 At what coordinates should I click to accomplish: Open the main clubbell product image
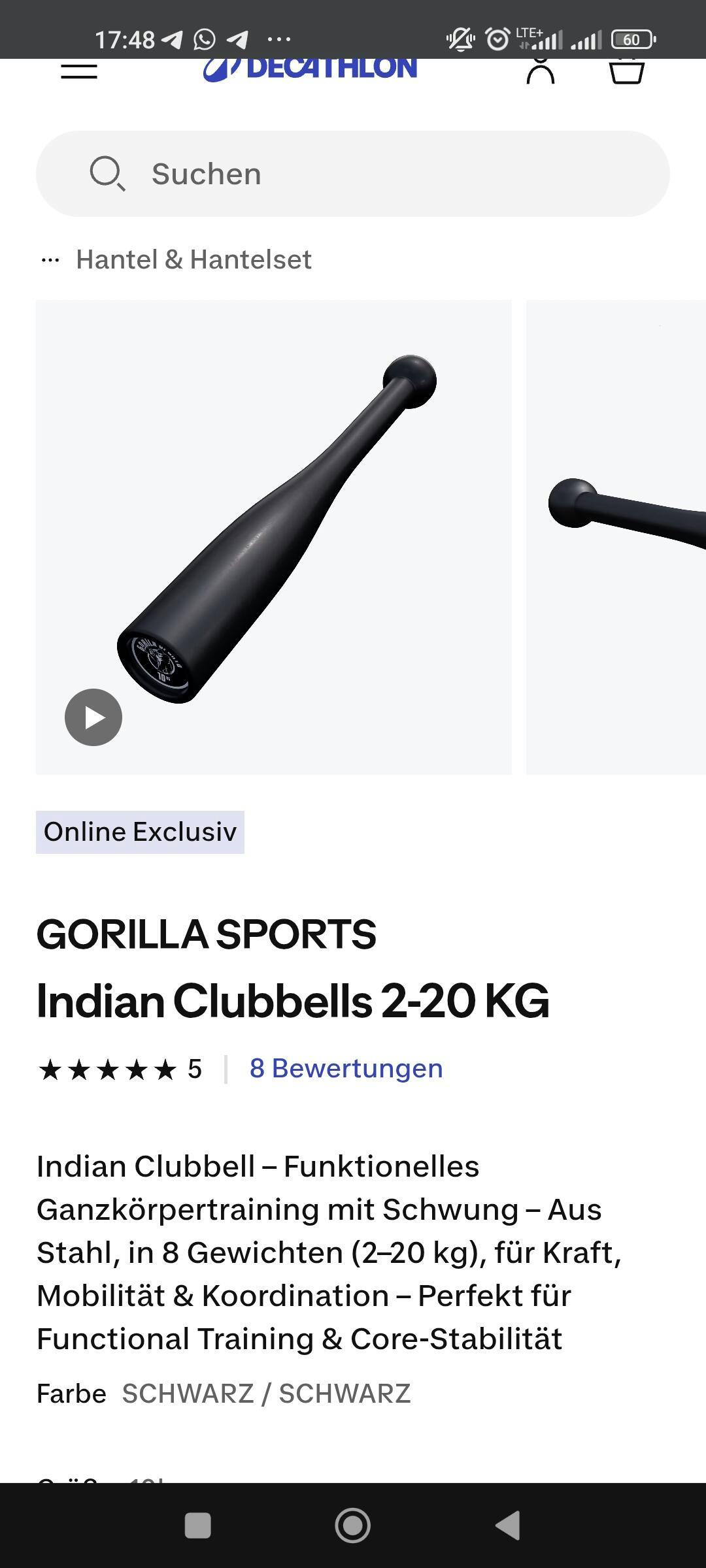274,537
